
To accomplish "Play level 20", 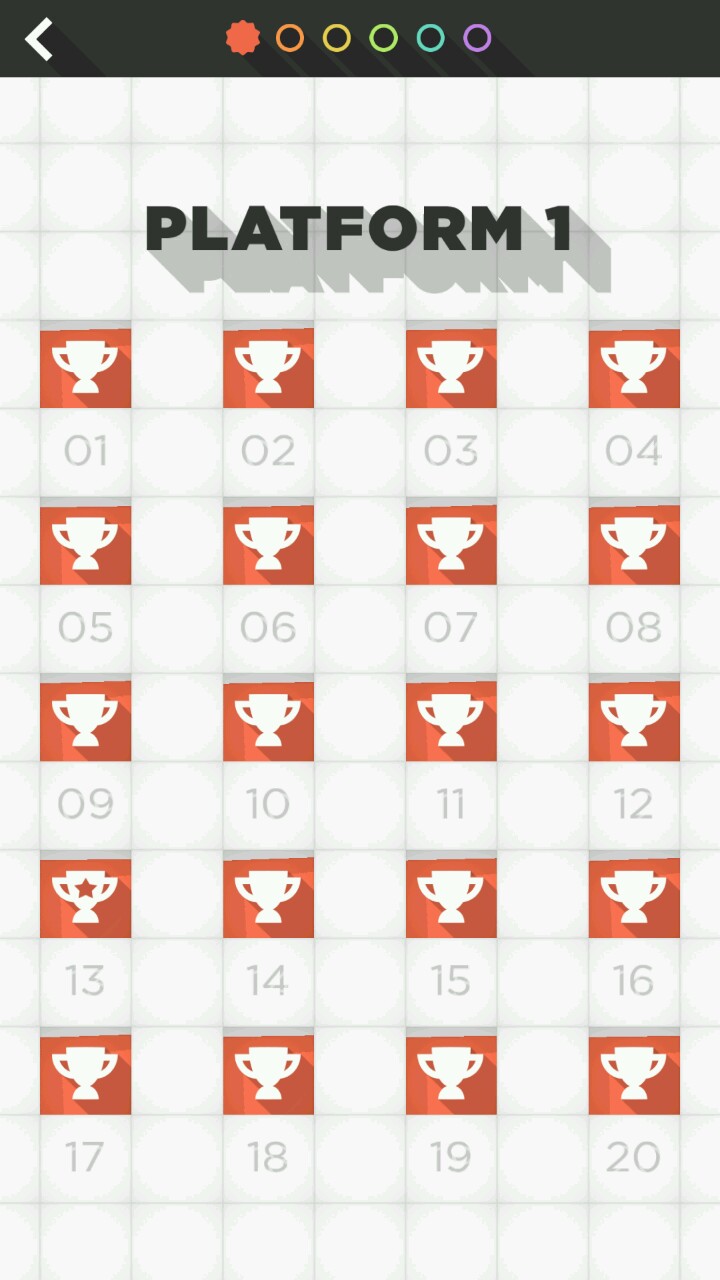I will (634, 1073).
